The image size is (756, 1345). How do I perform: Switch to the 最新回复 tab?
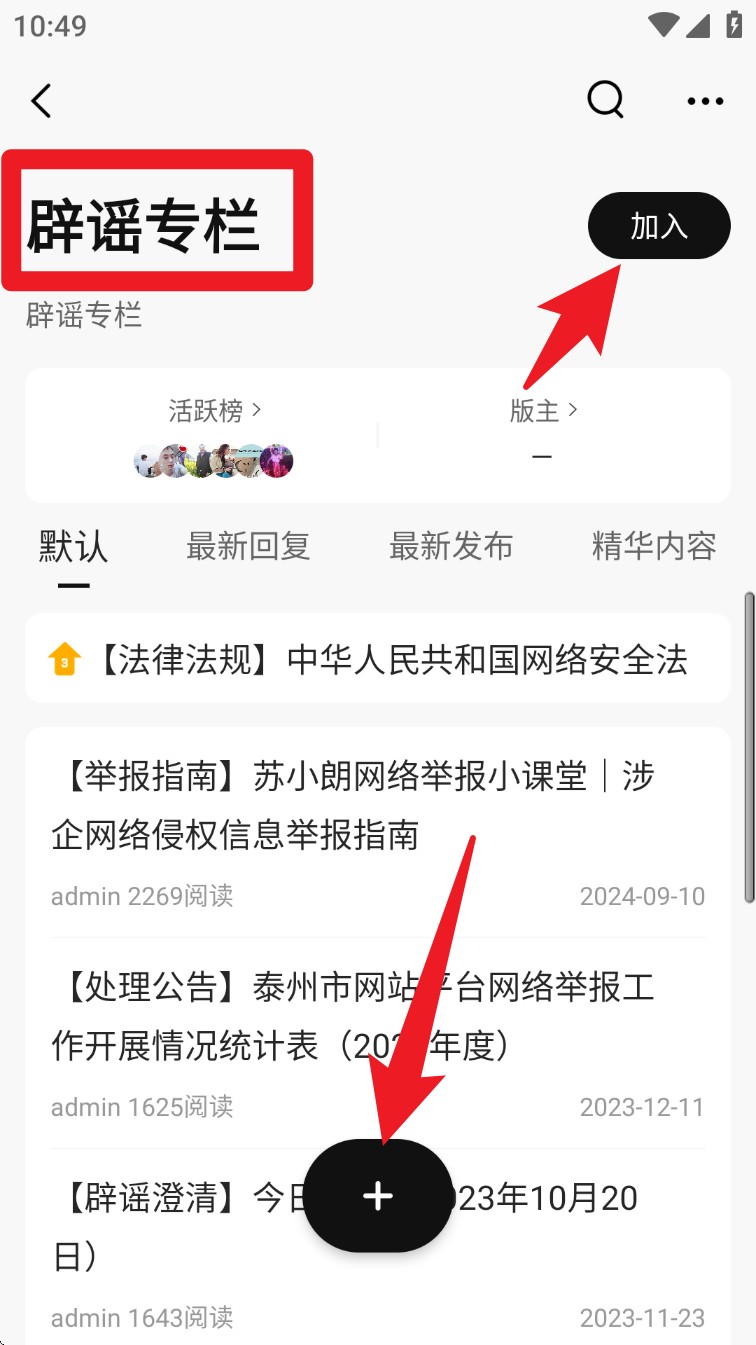point(248,546)
